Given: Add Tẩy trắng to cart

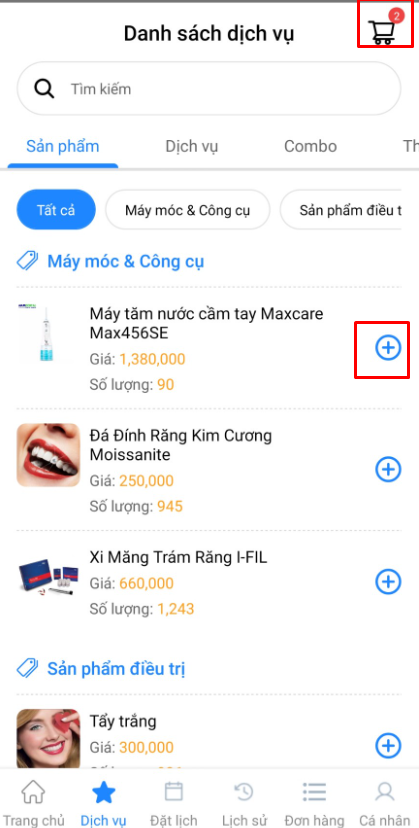Looking at the screenshot, I should 388,746.
